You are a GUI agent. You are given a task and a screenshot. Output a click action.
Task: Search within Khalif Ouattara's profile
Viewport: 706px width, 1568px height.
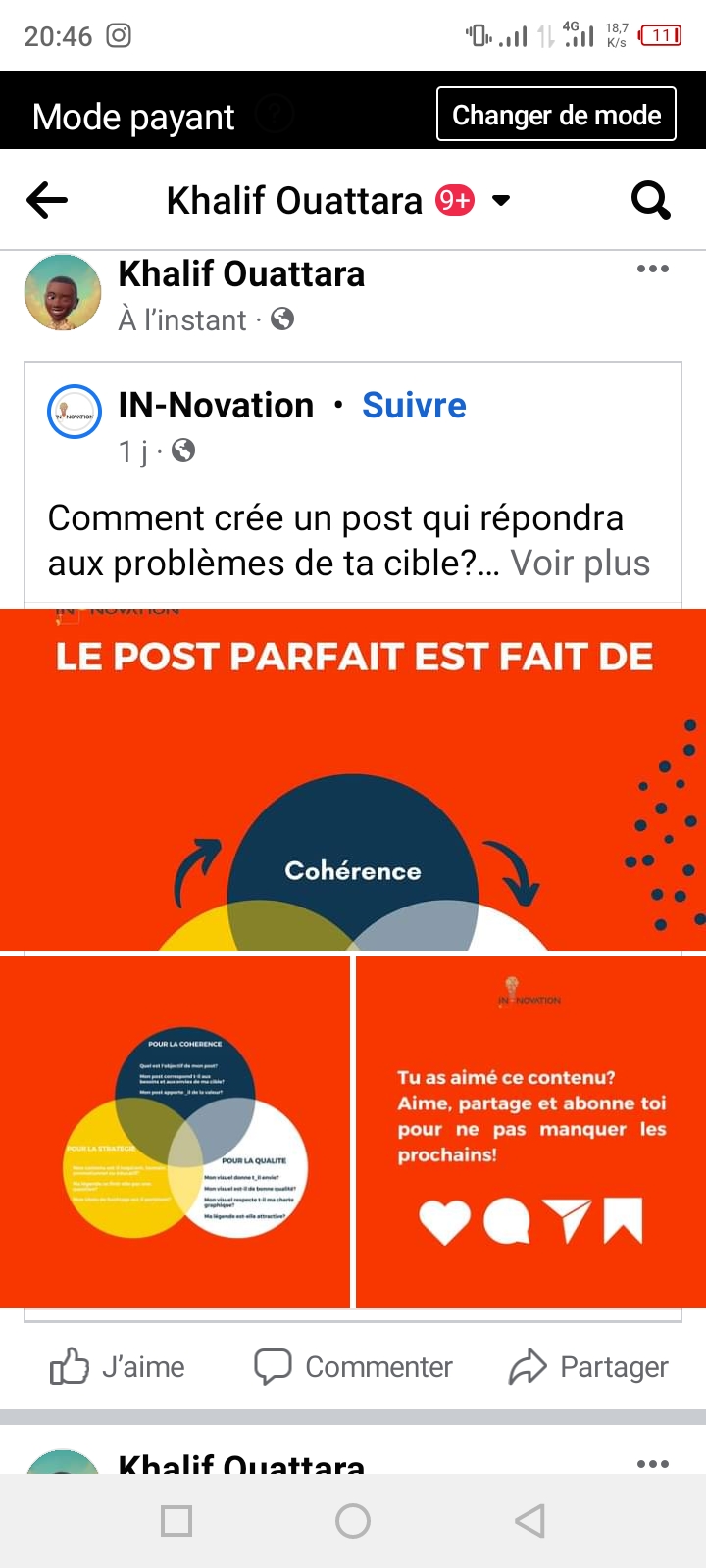pos(650,201)
